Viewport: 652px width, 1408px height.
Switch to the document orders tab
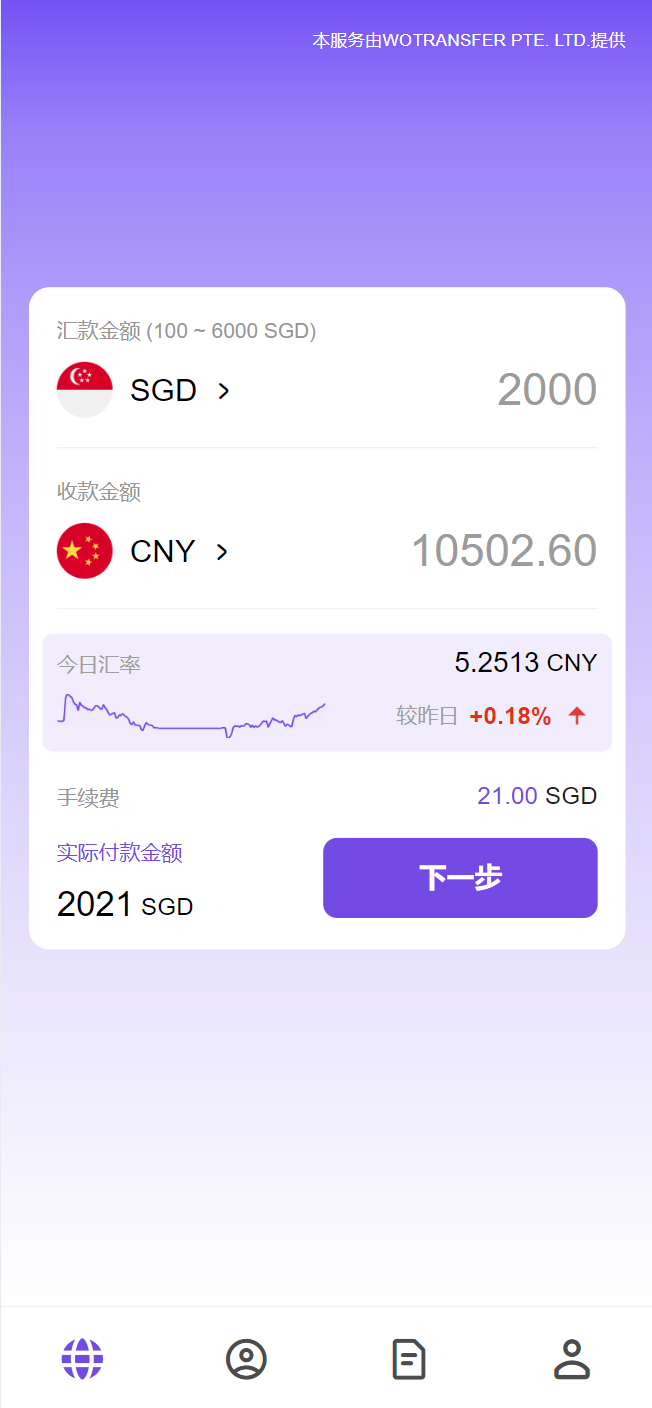click(409, 1359)
